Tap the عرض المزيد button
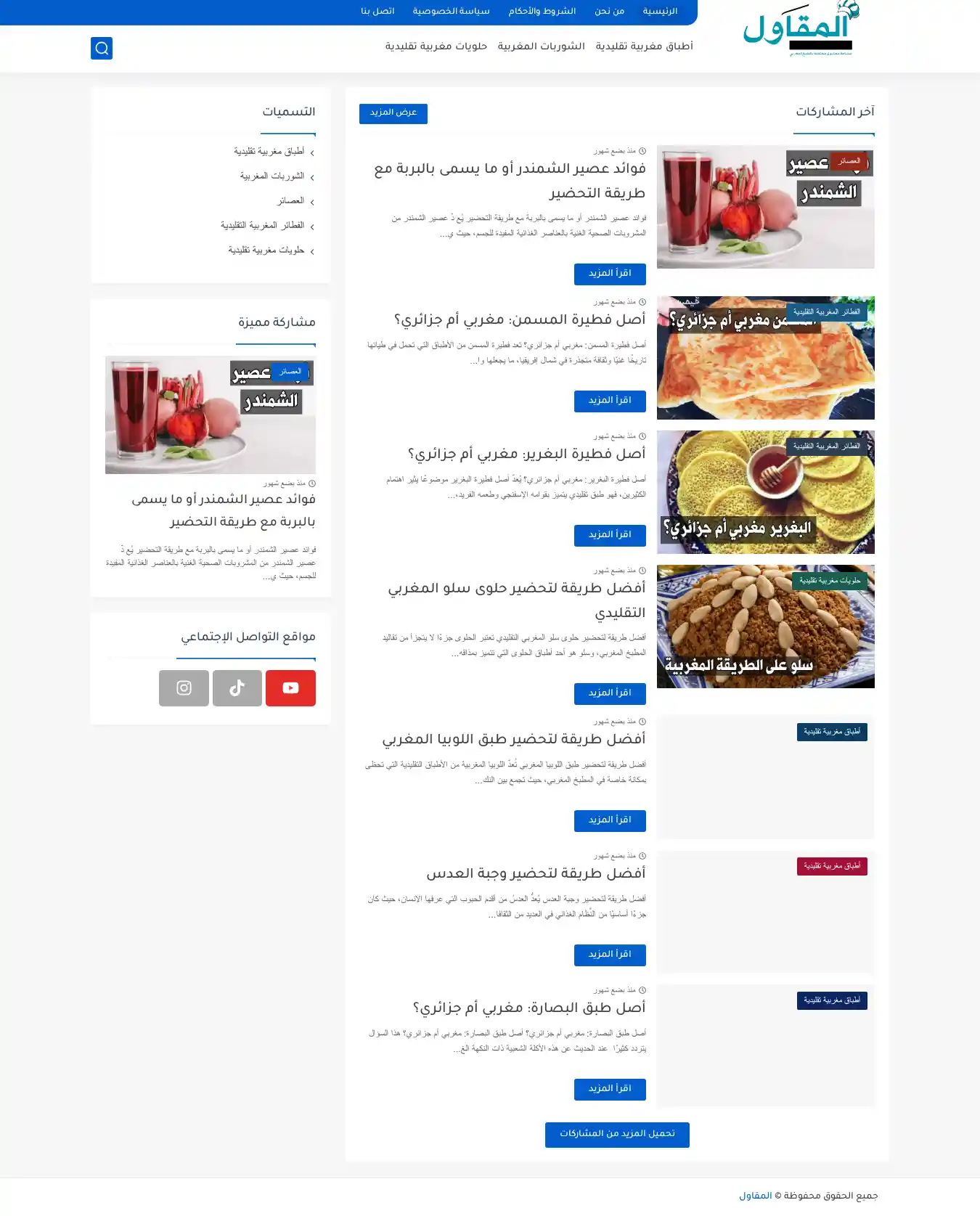This screenshot has width=980, height=1216. (x=393, y=113)
